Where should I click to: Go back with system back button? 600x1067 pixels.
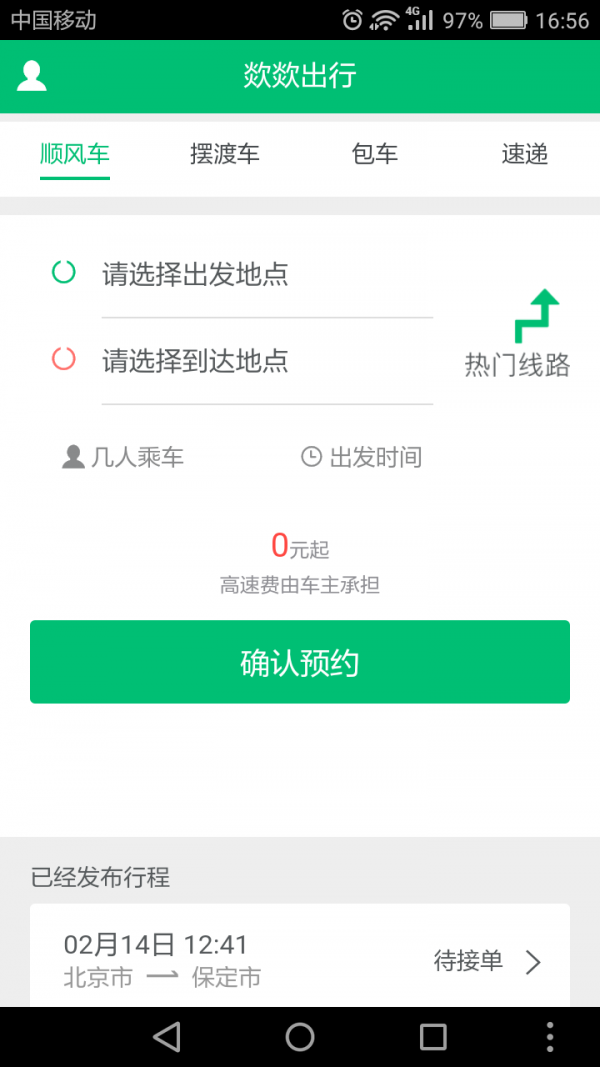[167, 1037]
